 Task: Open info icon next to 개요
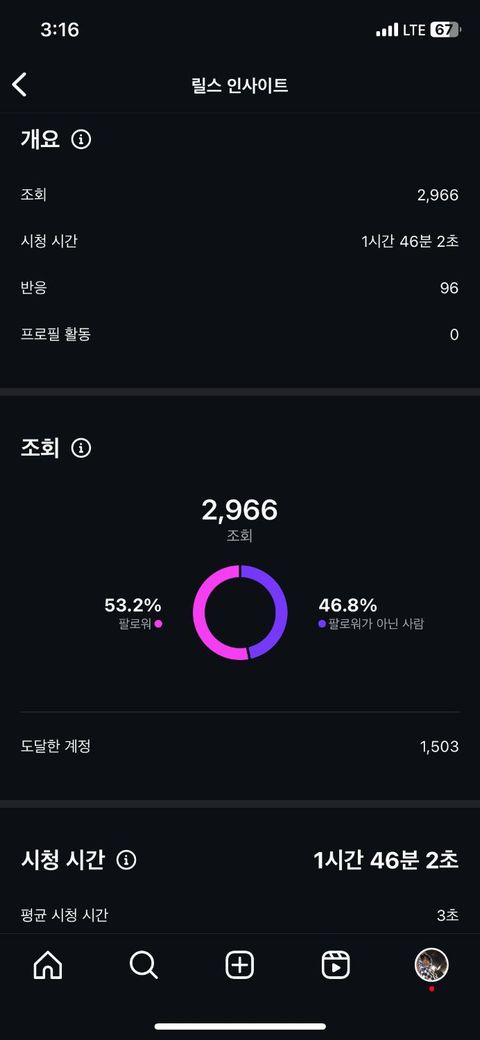(81, 140)
